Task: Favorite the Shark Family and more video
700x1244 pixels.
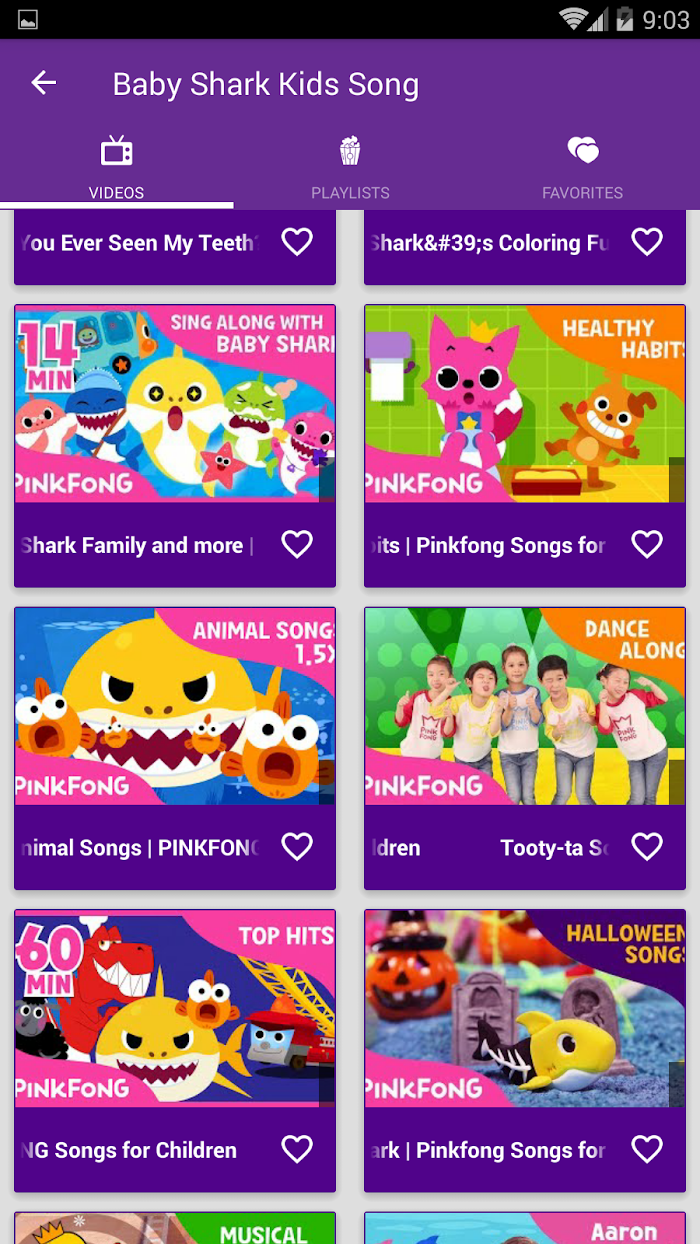Action: (x=297, y=544)
